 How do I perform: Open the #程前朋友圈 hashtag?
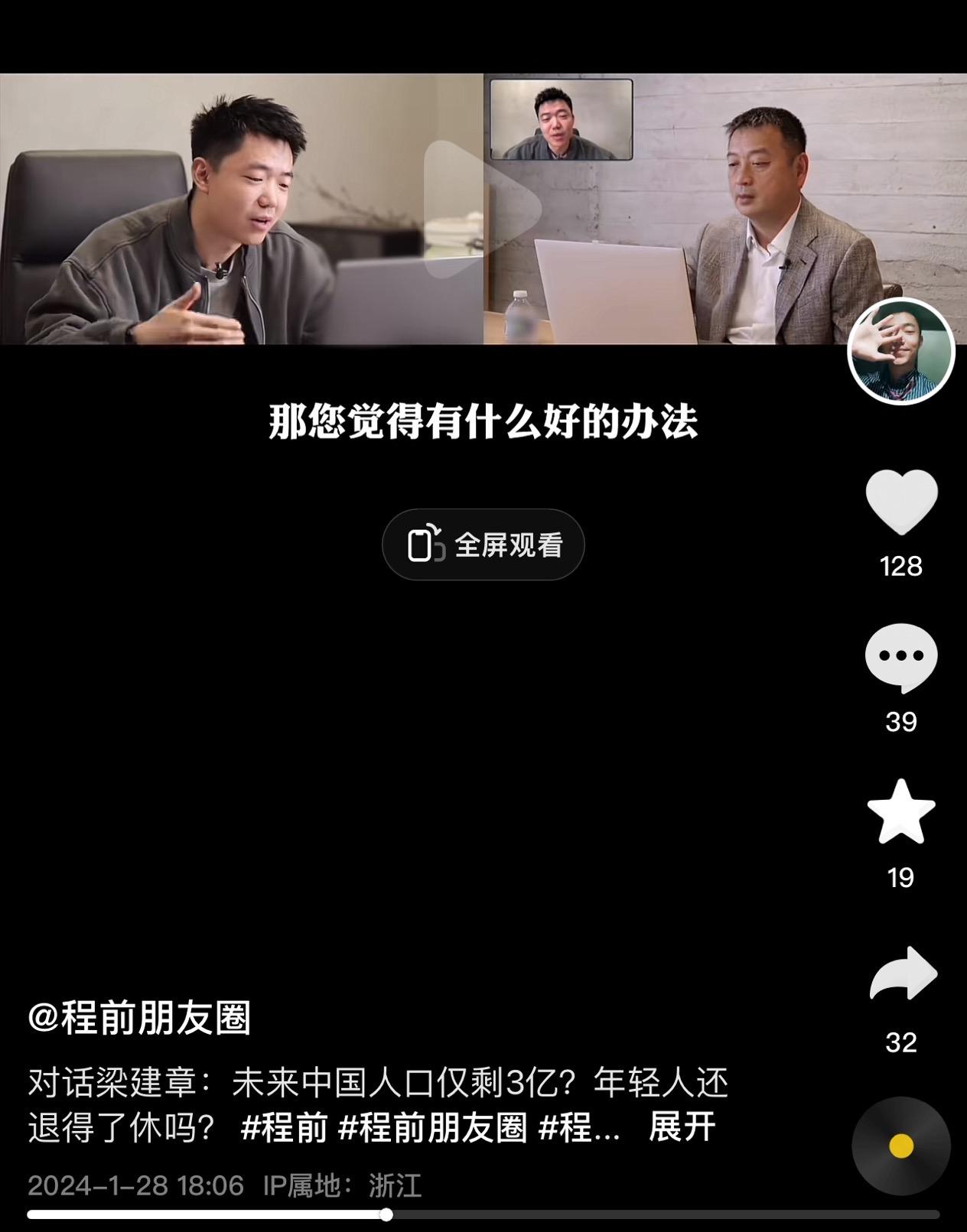click(x=432, y=1127)
